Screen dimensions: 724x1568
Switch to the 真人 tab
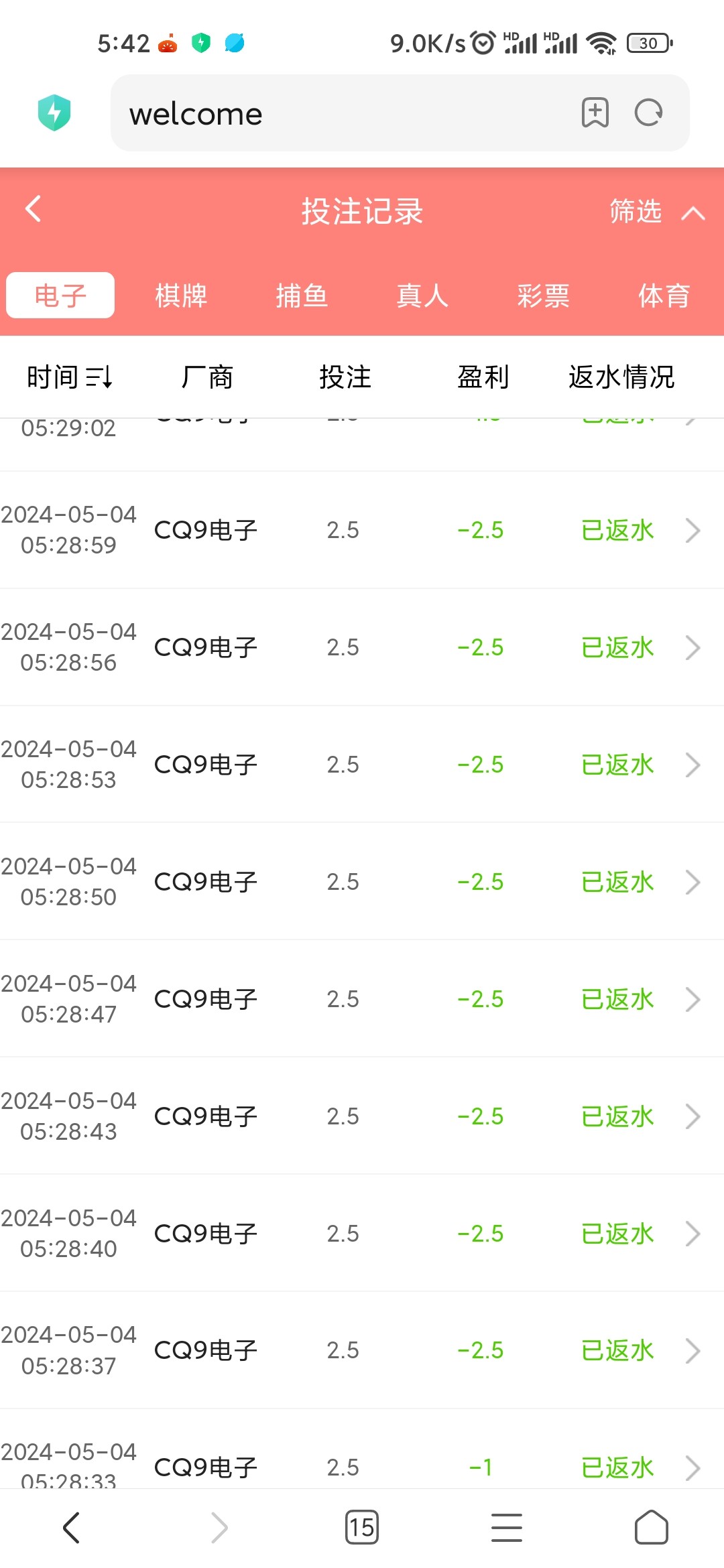click(422, 296)
